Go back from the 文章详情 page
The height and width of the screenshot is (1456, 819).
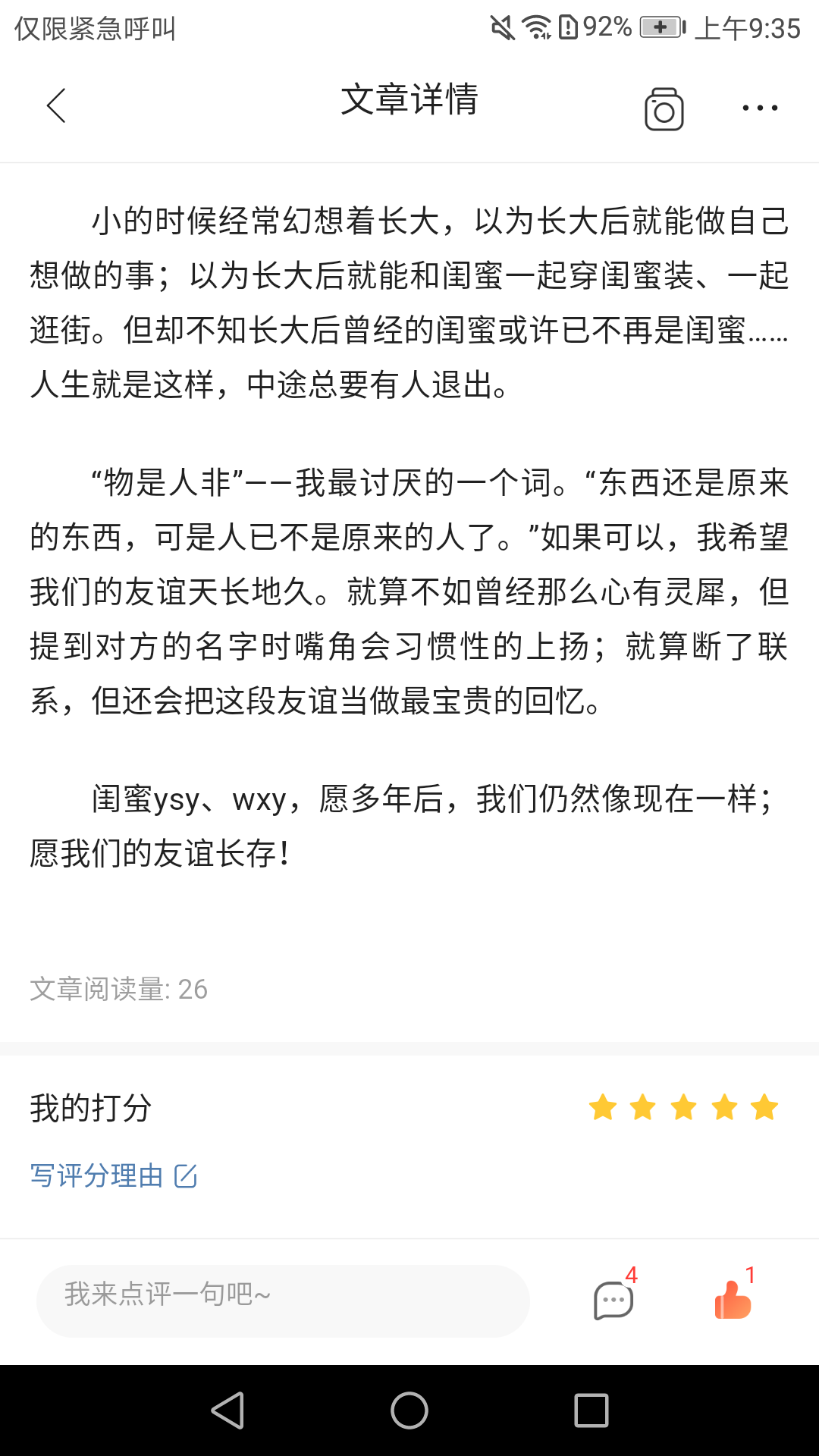[57, 105]
